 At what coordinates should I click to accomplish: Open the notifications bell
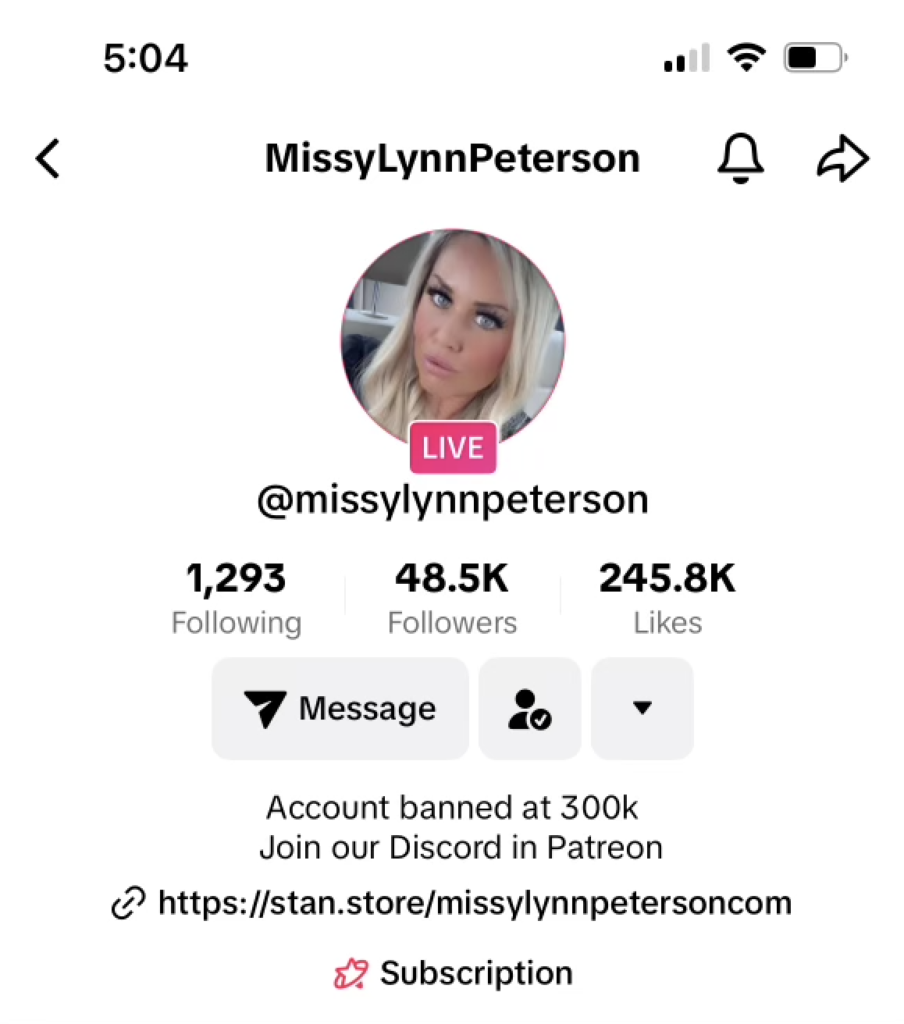(x=740, y=159)
